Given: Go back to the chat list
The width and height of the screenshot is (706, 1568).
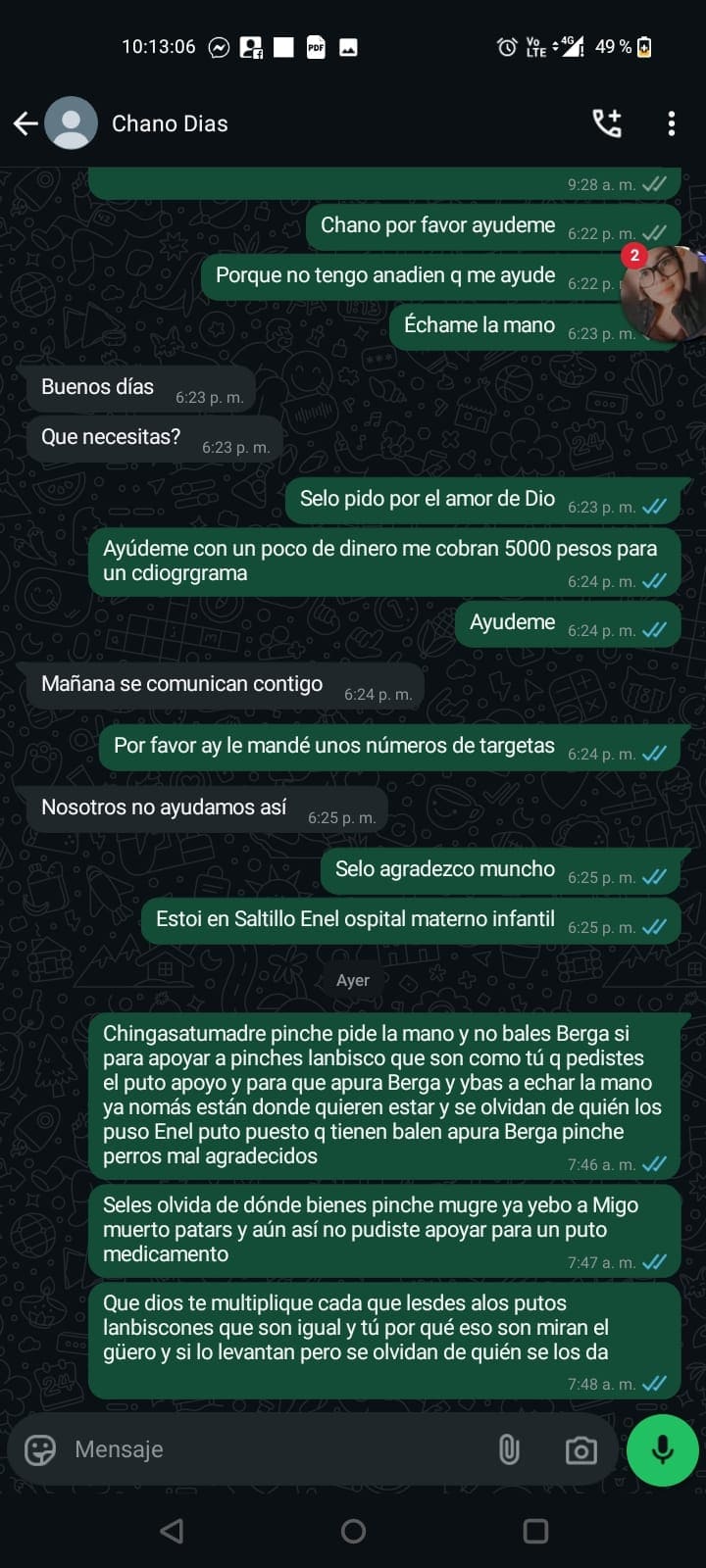Looking at the screenshot, I should 25,123.
